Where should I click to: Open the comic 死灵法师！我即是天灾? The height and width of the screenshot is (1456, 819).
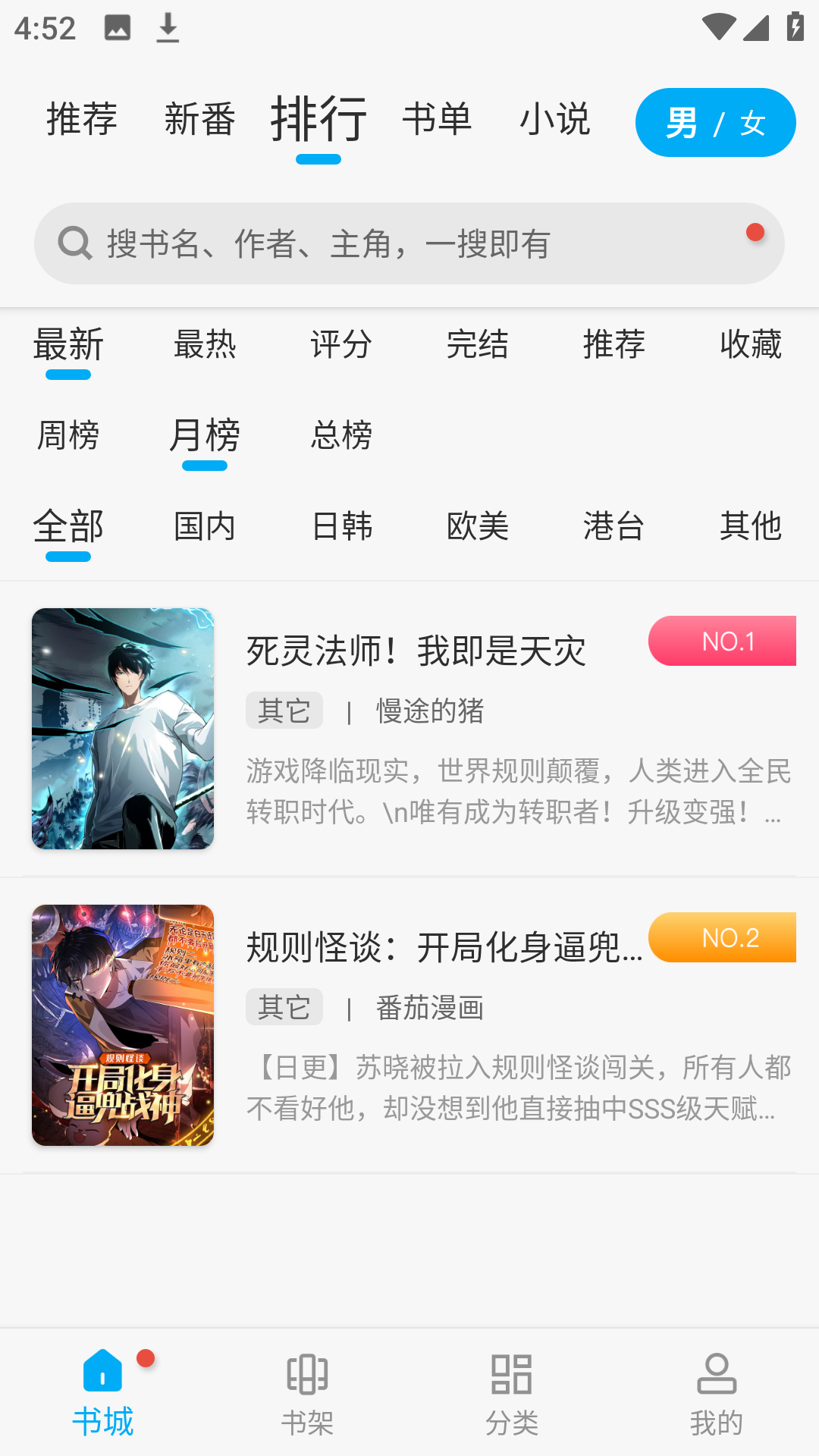pyautogui.click(x=416, y=651)
